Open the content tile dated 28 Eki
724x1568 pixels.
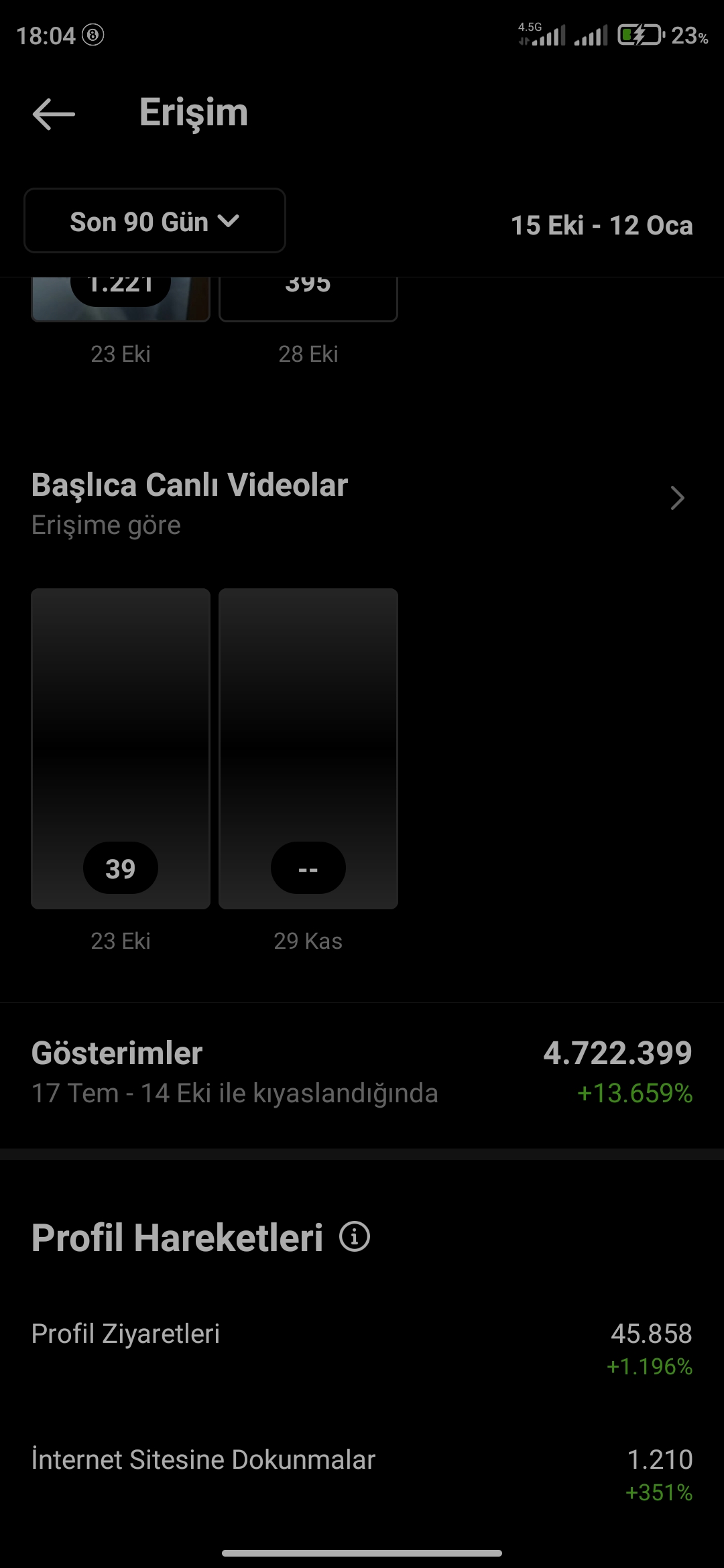coord(308,300)
